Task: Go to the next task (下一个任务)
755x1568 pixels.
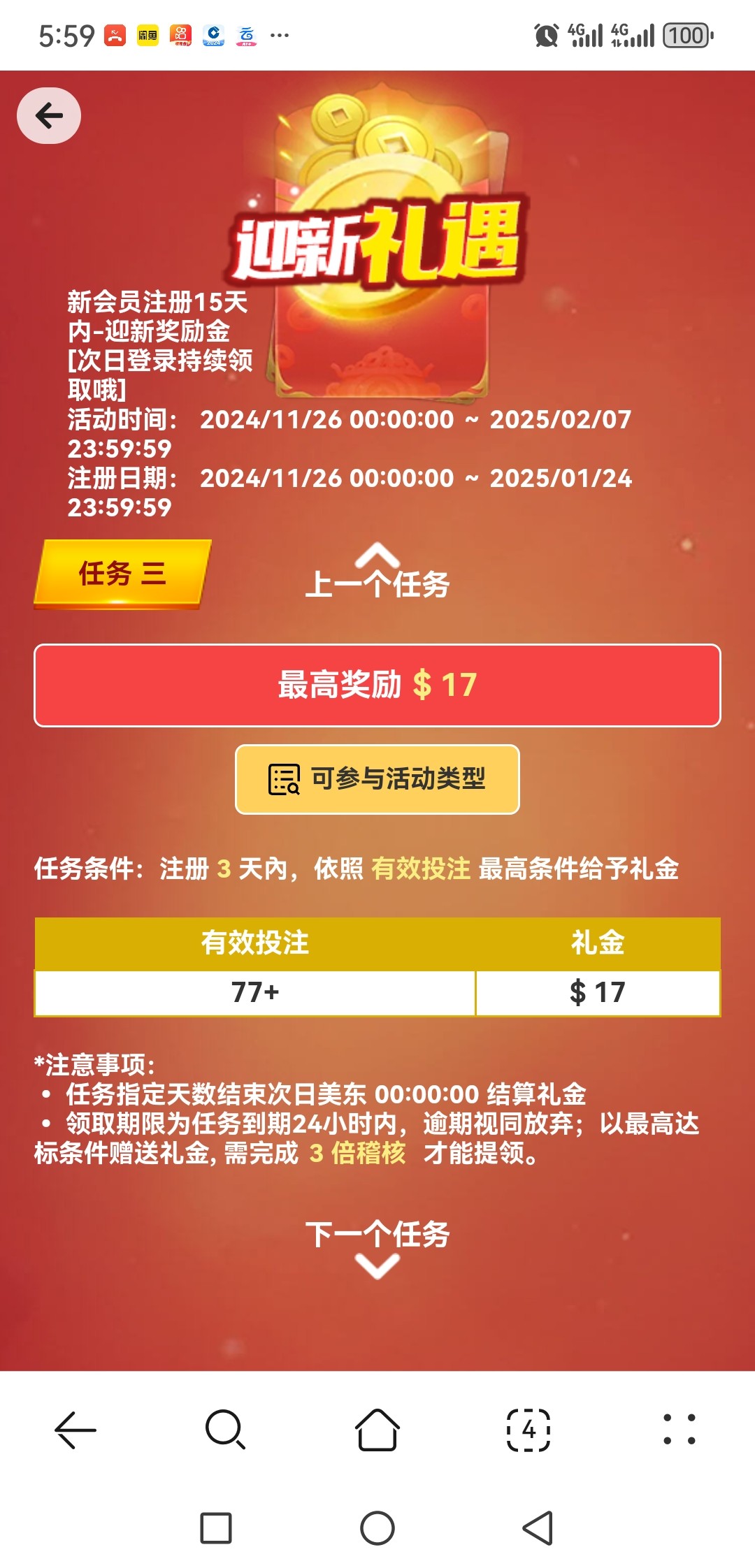Action: 377,1248
